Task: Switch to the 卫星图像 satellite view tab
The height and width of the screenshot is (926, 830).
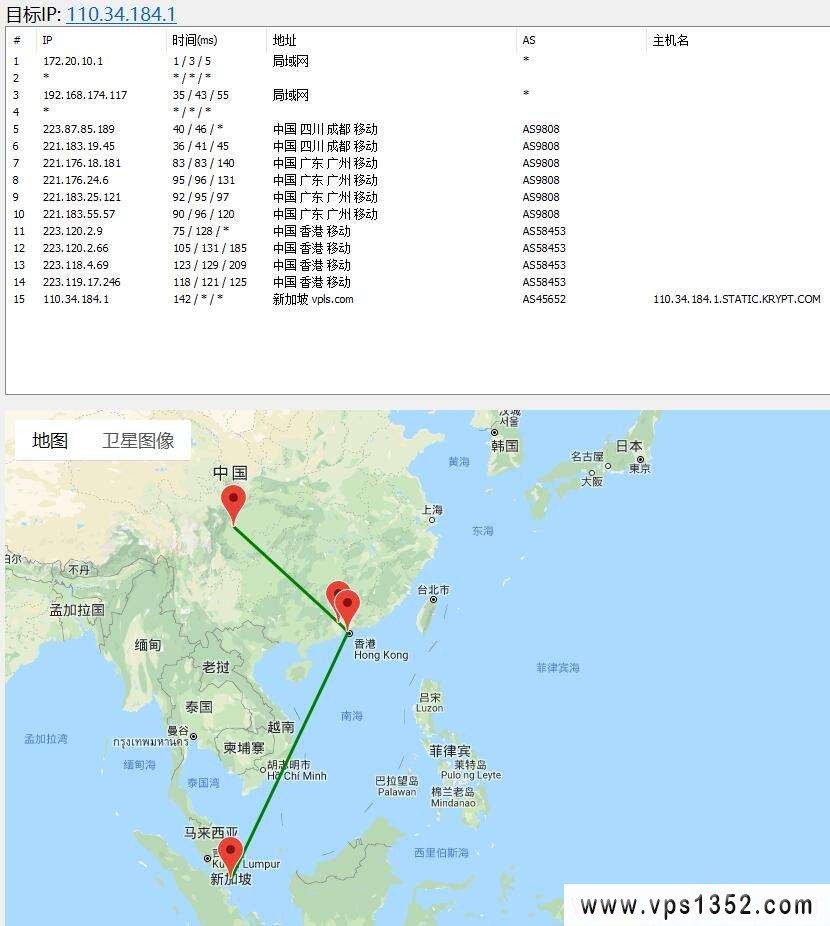Action: coord(139,440)
